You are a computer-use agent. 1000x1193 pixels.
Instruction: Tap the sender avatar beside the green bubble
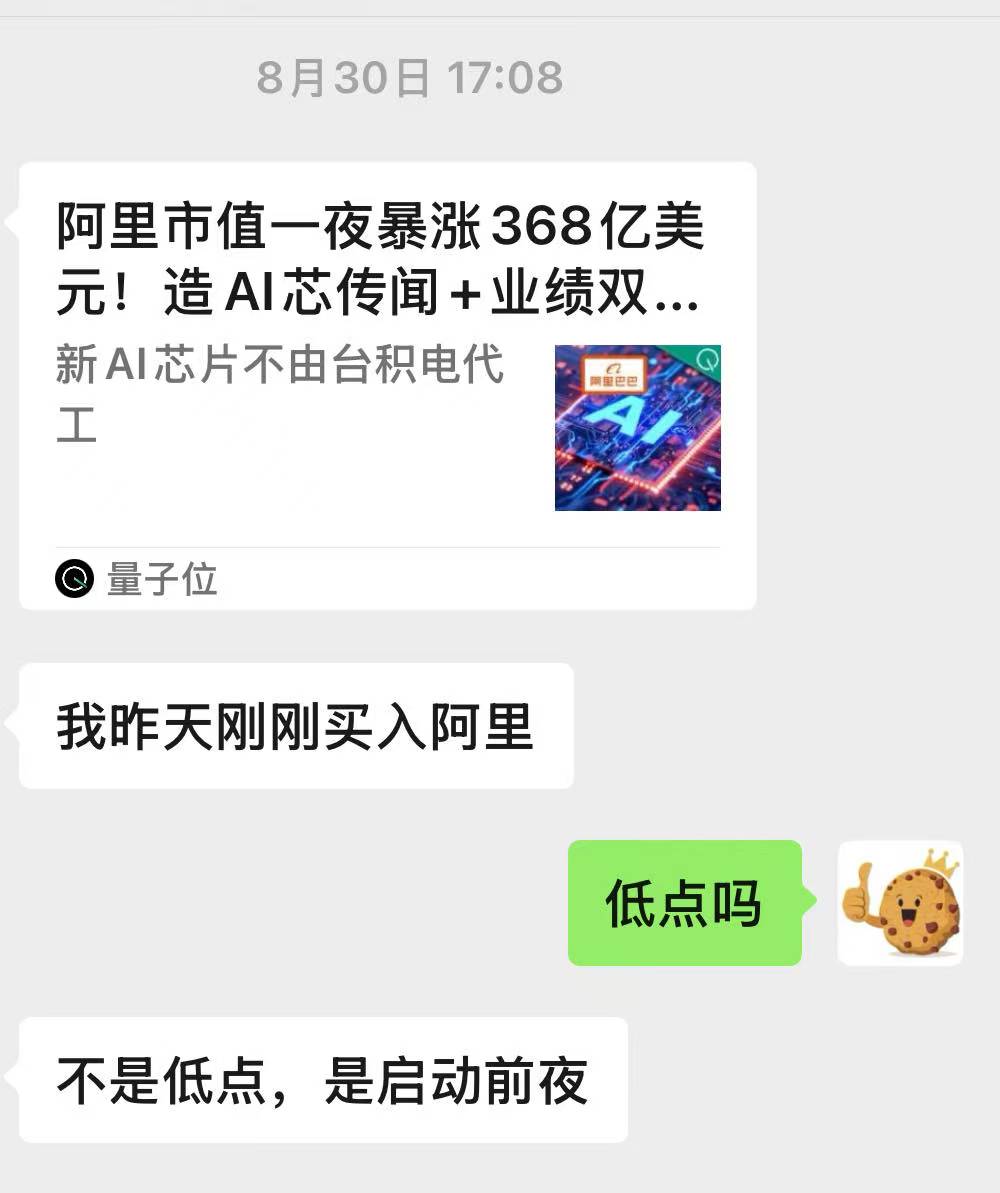tap(899, 905)
